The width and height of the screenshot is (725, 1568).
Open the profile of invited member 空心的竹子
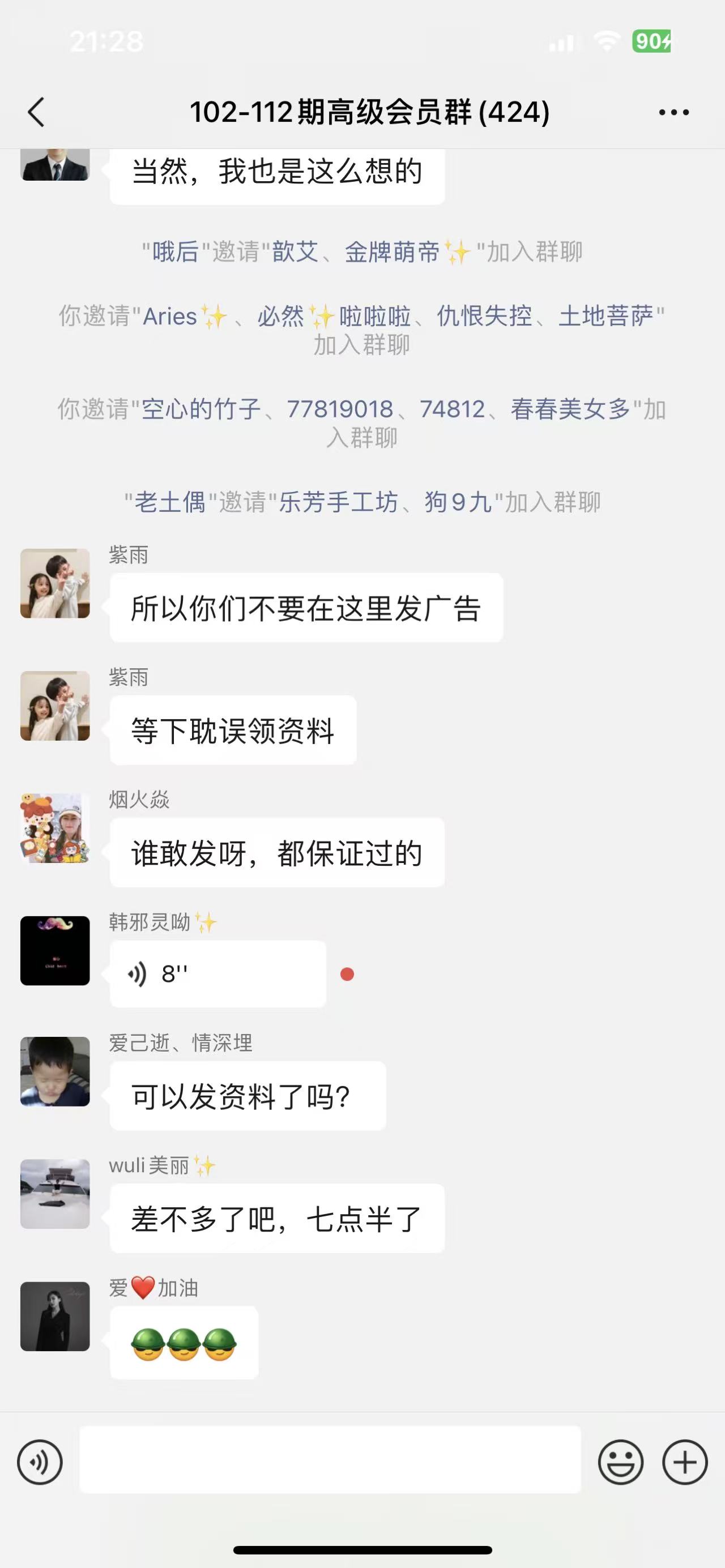pos(201,409)
